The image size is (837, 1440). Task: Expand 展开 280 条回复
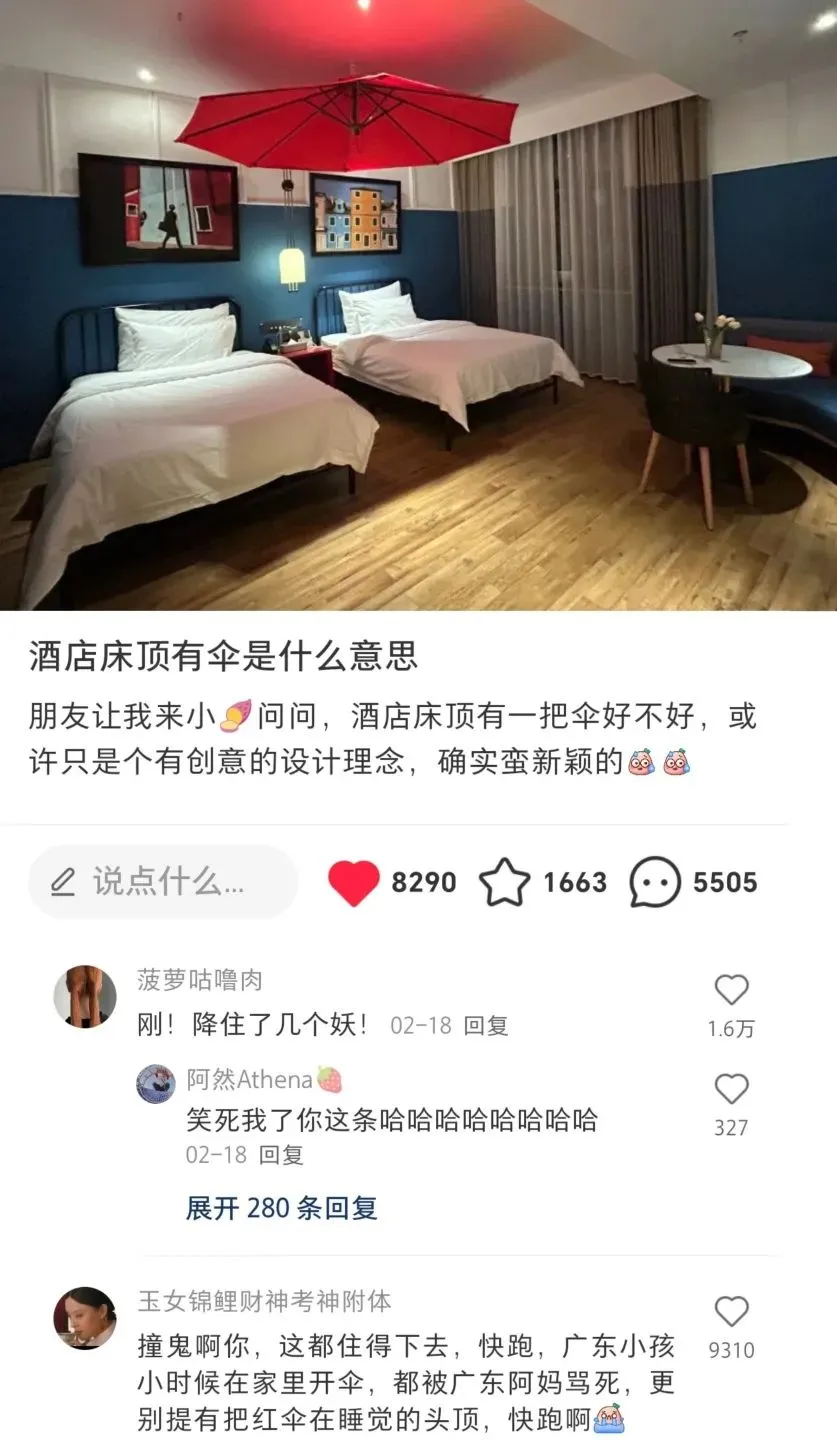pos(281,1208)
